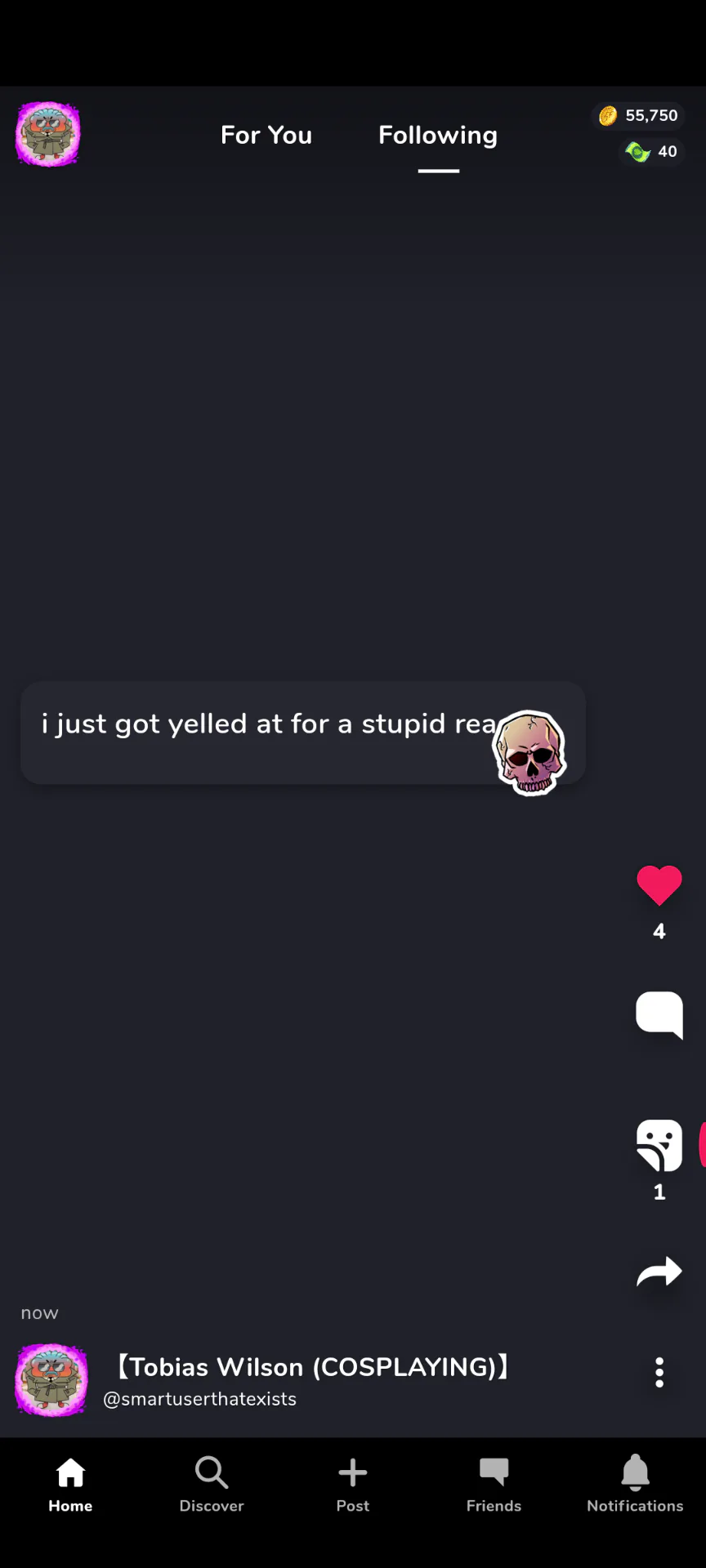Open the post about getting yelled at
This screenshot has width=706, height=1568.
click(x=303, y=733)
